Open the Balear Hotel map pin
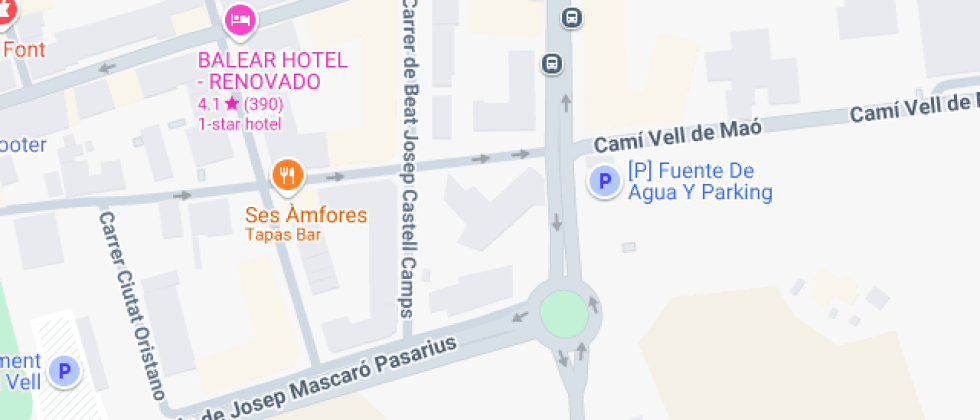980x420 pixels. click(240, 19)
